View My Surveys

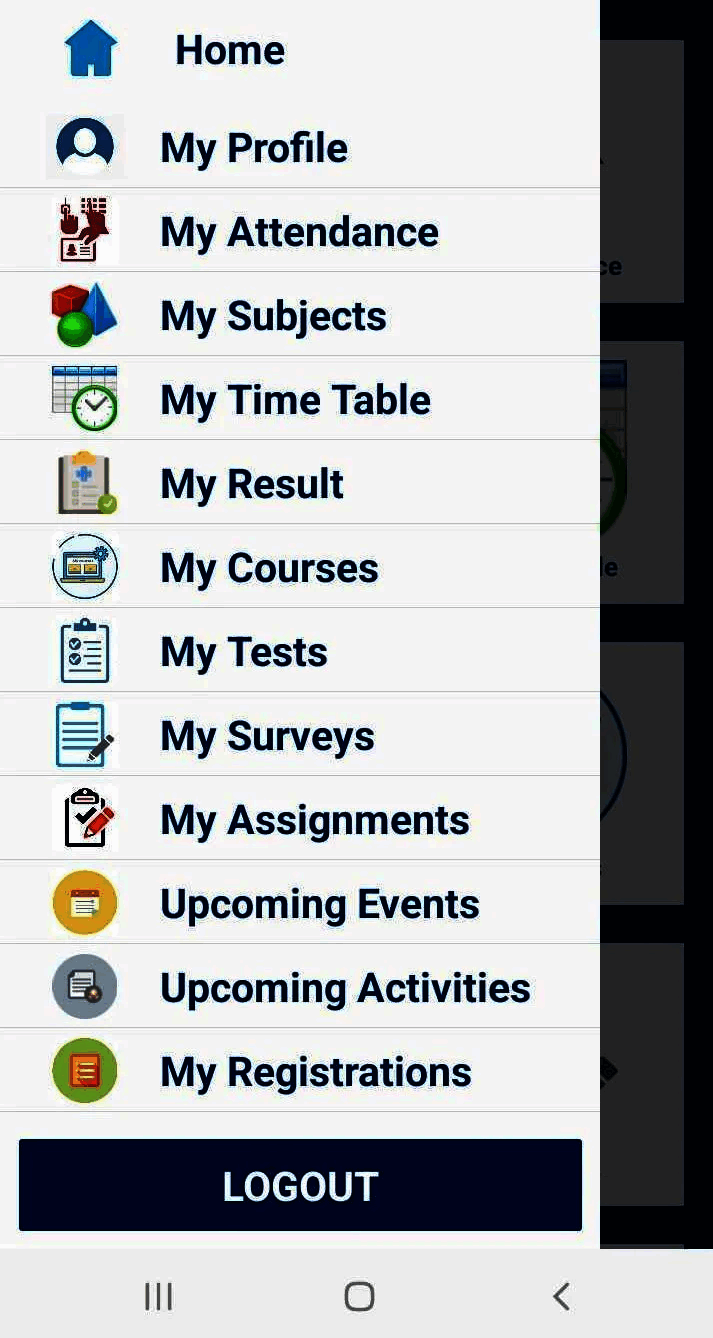tap(267, 736)
